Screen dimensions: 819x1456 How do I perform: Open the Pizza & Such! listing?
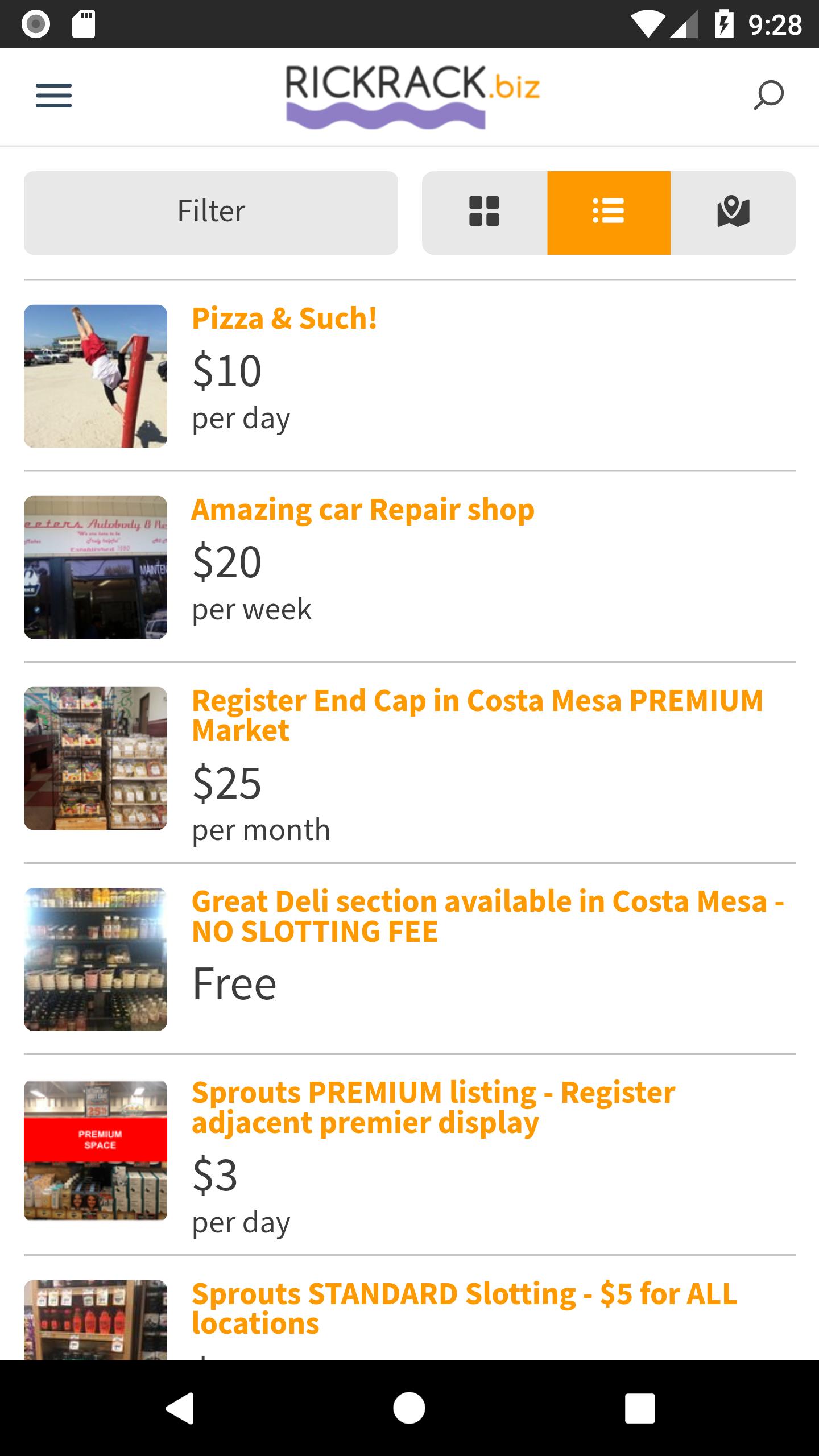coord(284,318)
